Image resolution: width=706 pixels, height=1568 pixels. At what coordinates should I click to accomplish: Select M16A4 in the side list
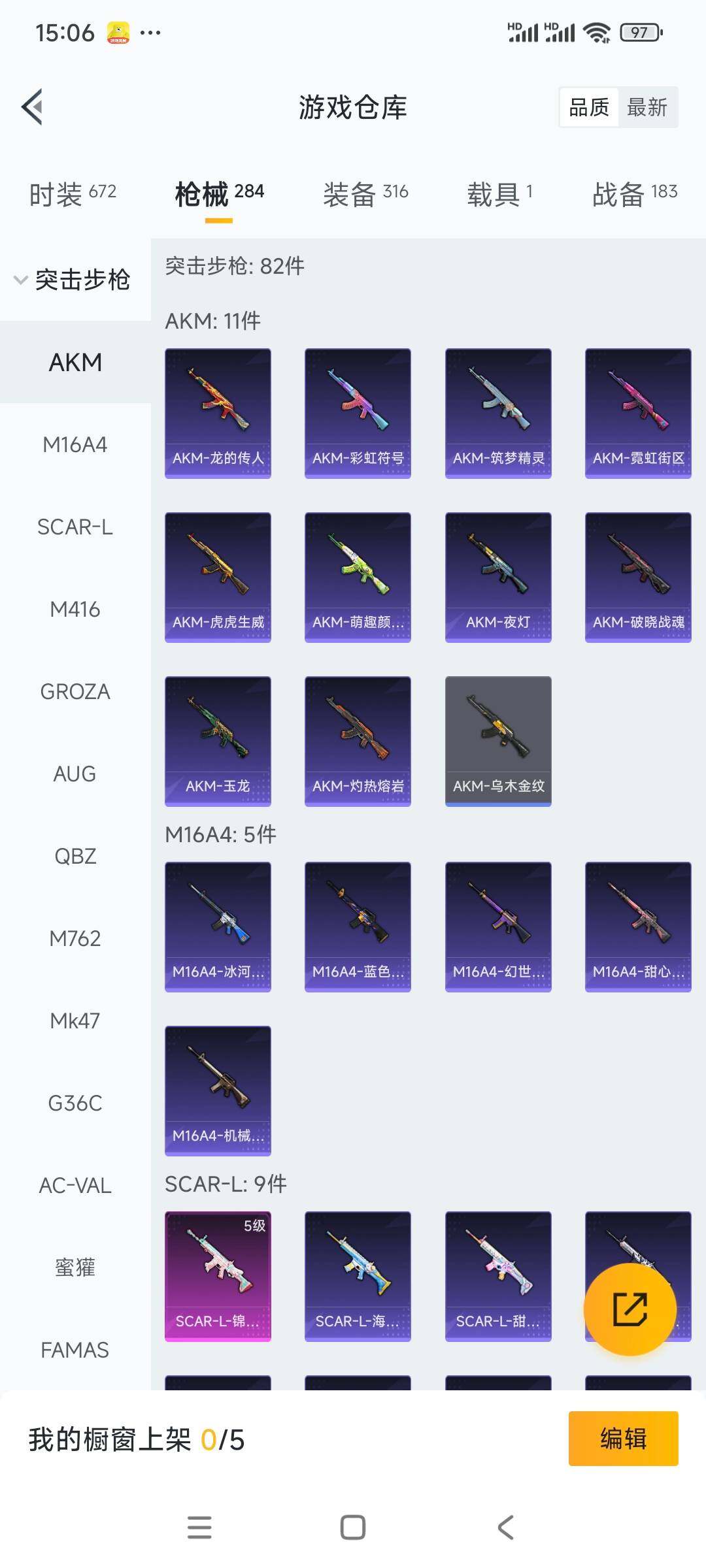pyautogui.click(x=75, y=445)
